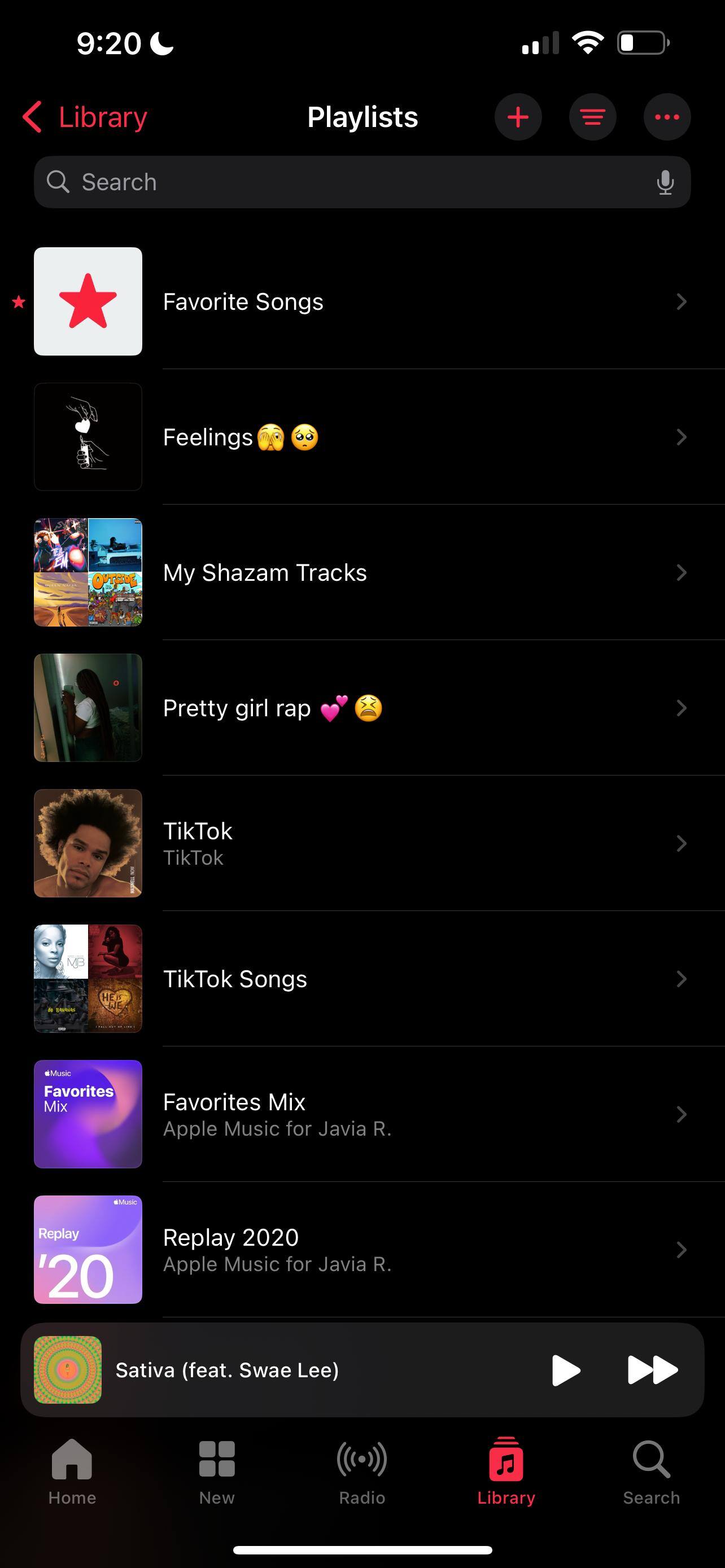Skip to the next track
This screenshot has width=725, height=1568.
click(652, 1370)
